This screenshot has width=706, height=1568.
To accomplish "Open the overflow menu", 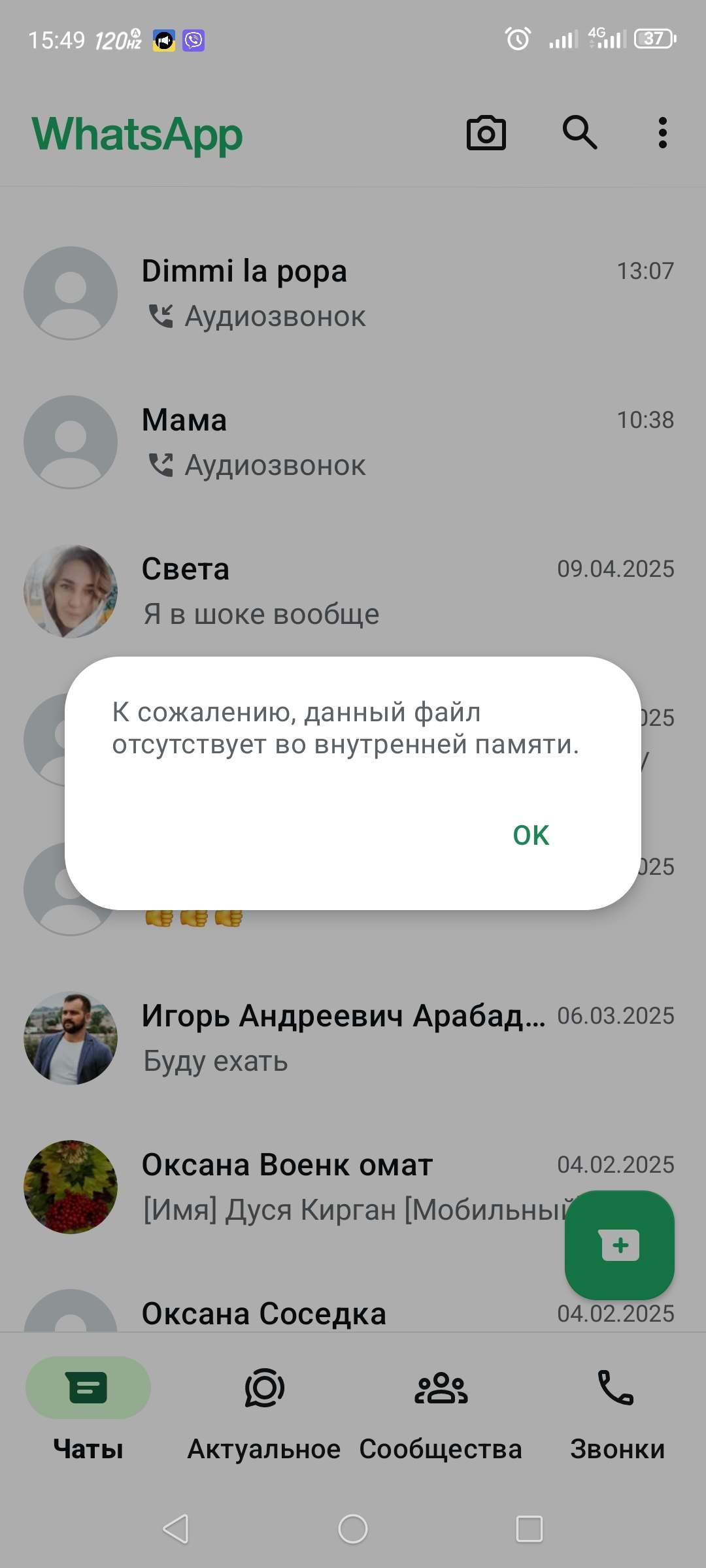I will (662, 133).
